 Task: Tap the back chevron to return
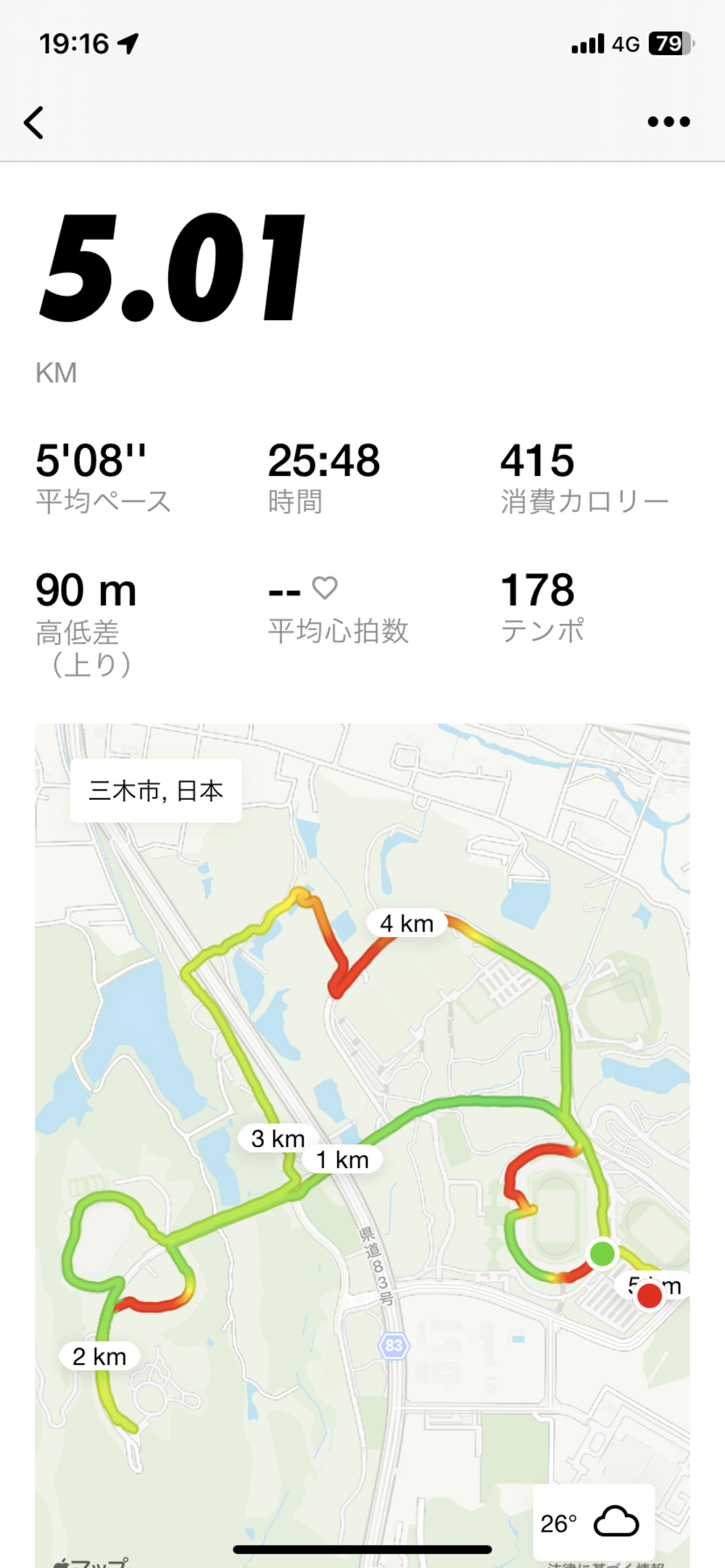34,122
